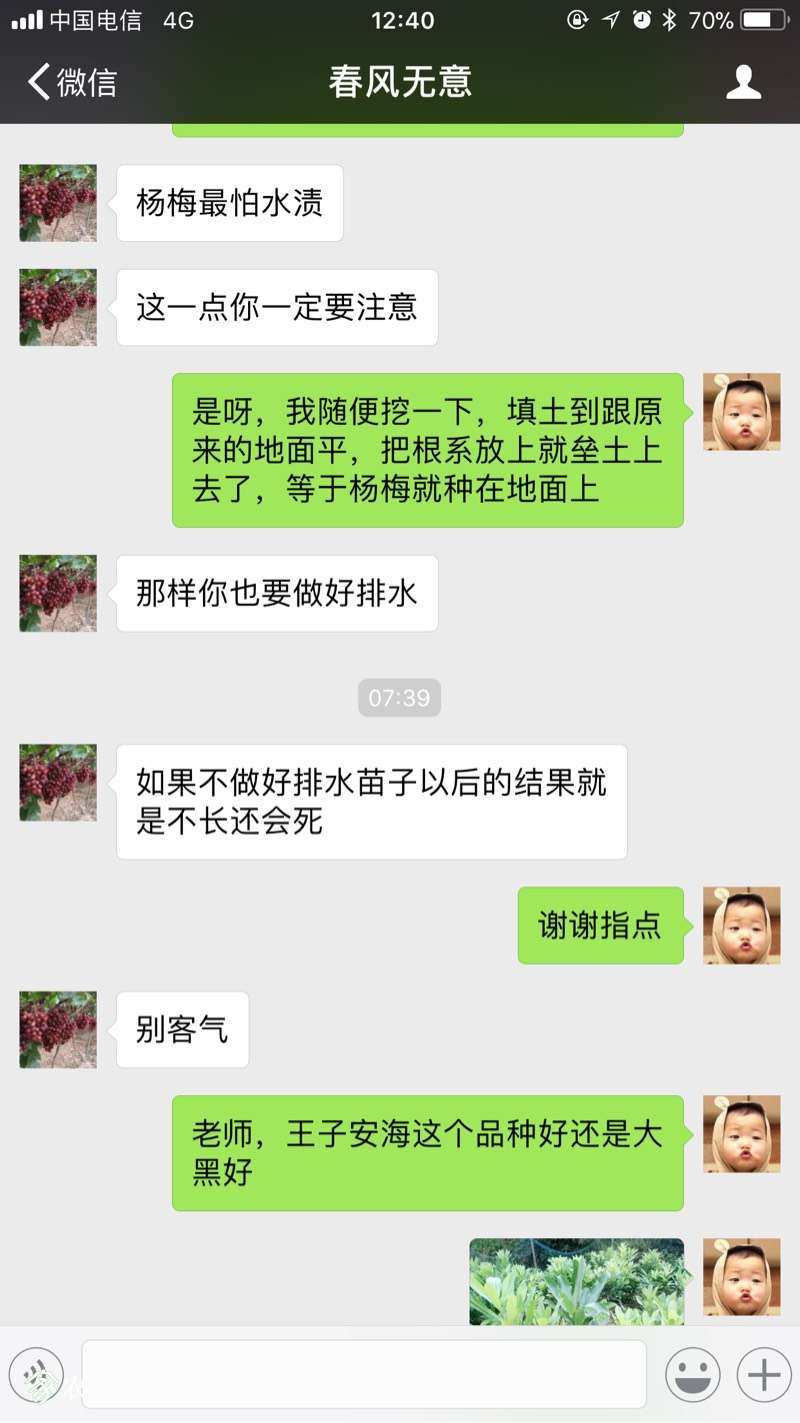
Task: Focus the message text field
Action: 364,1374
